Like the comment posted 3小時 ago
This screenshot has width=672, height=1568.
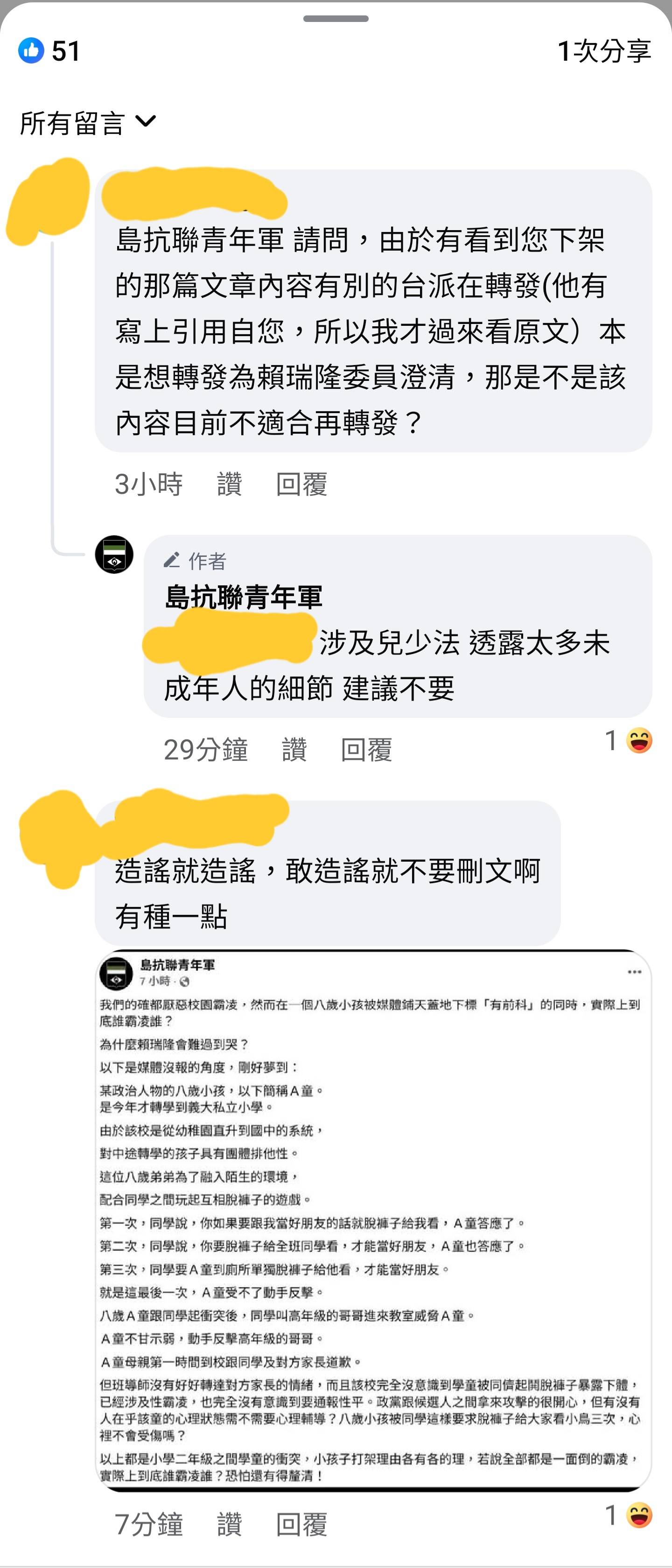[230, 485]
